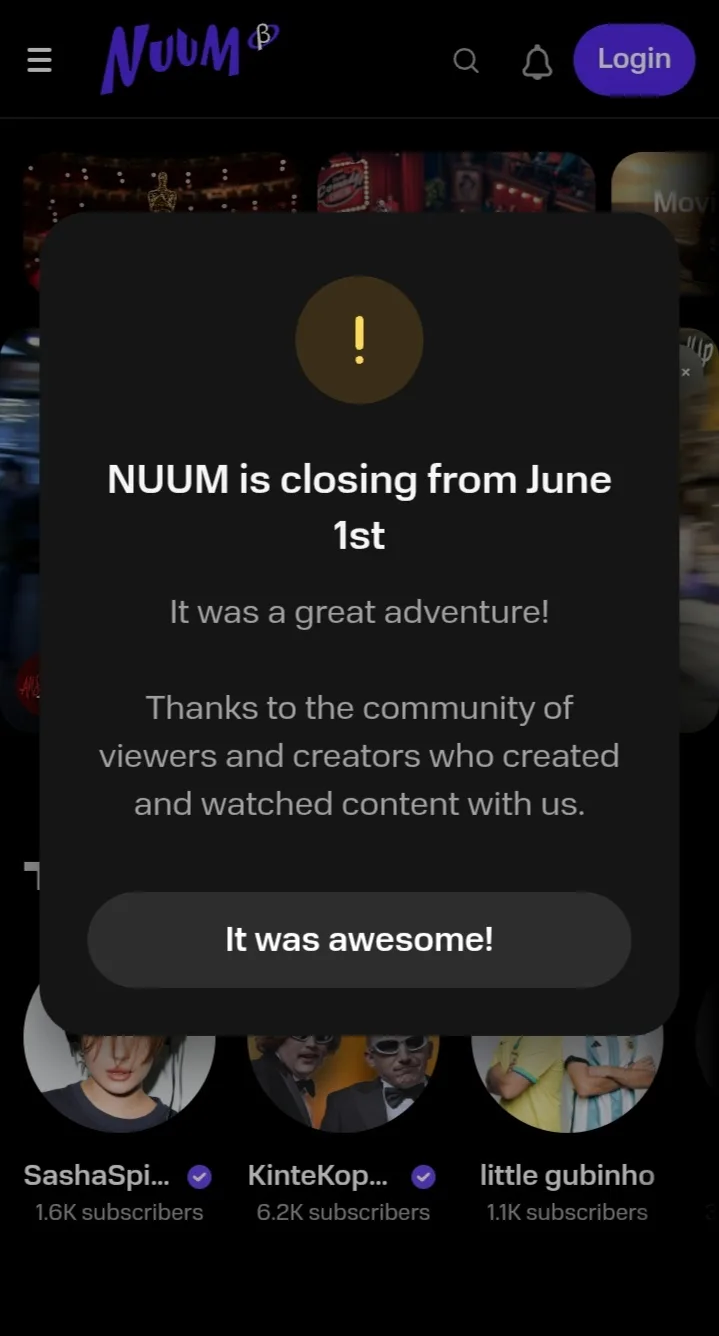Viewport: 719px width, 1336px height.
Task: Close the banner with small x icon
Action: click(685, 372)
